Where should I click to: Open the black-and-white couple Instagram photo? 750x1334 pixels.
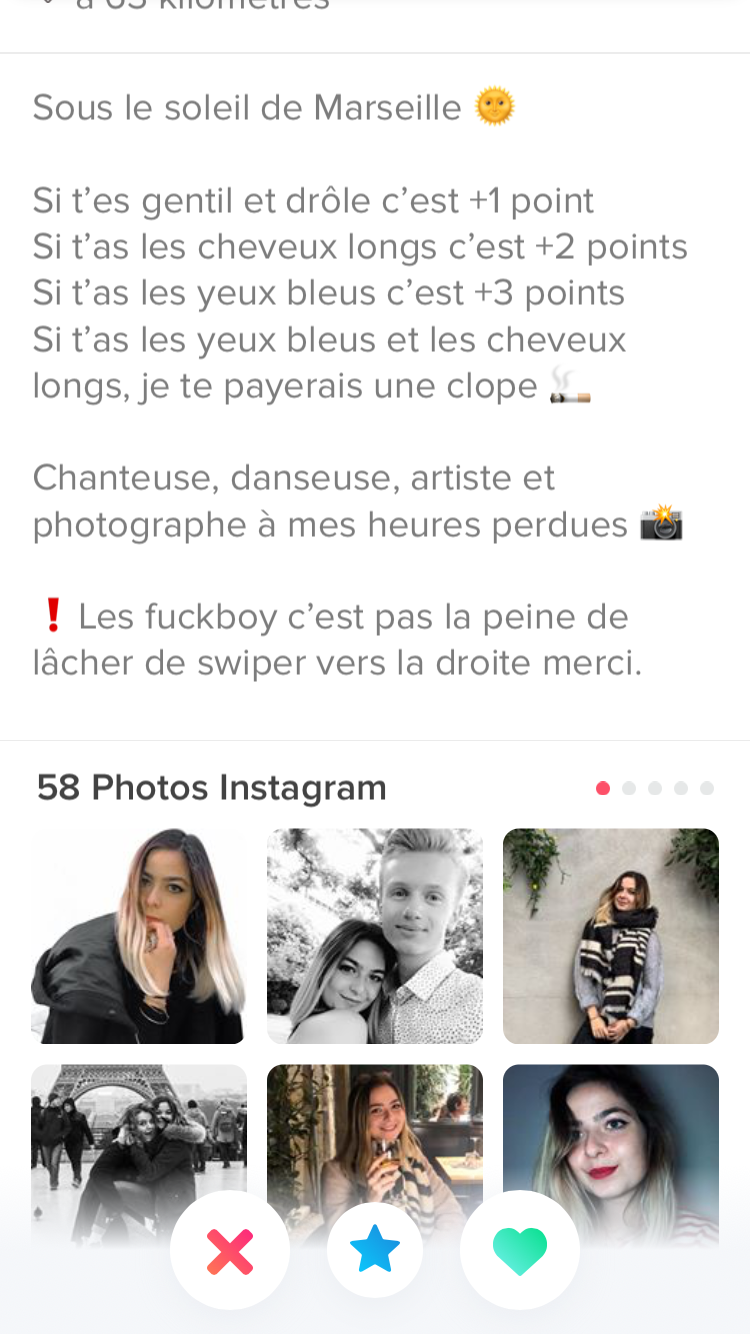pyautogui.click(x=375, y=936)
